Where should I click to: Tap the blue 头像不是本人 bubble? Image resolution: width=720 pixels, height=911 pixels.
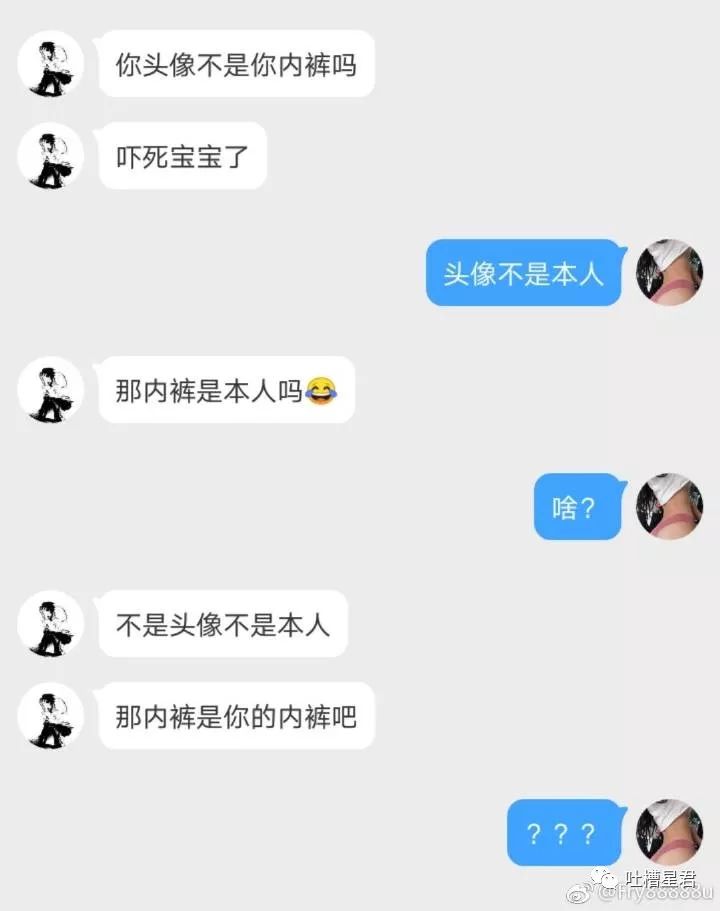(523, 273)
